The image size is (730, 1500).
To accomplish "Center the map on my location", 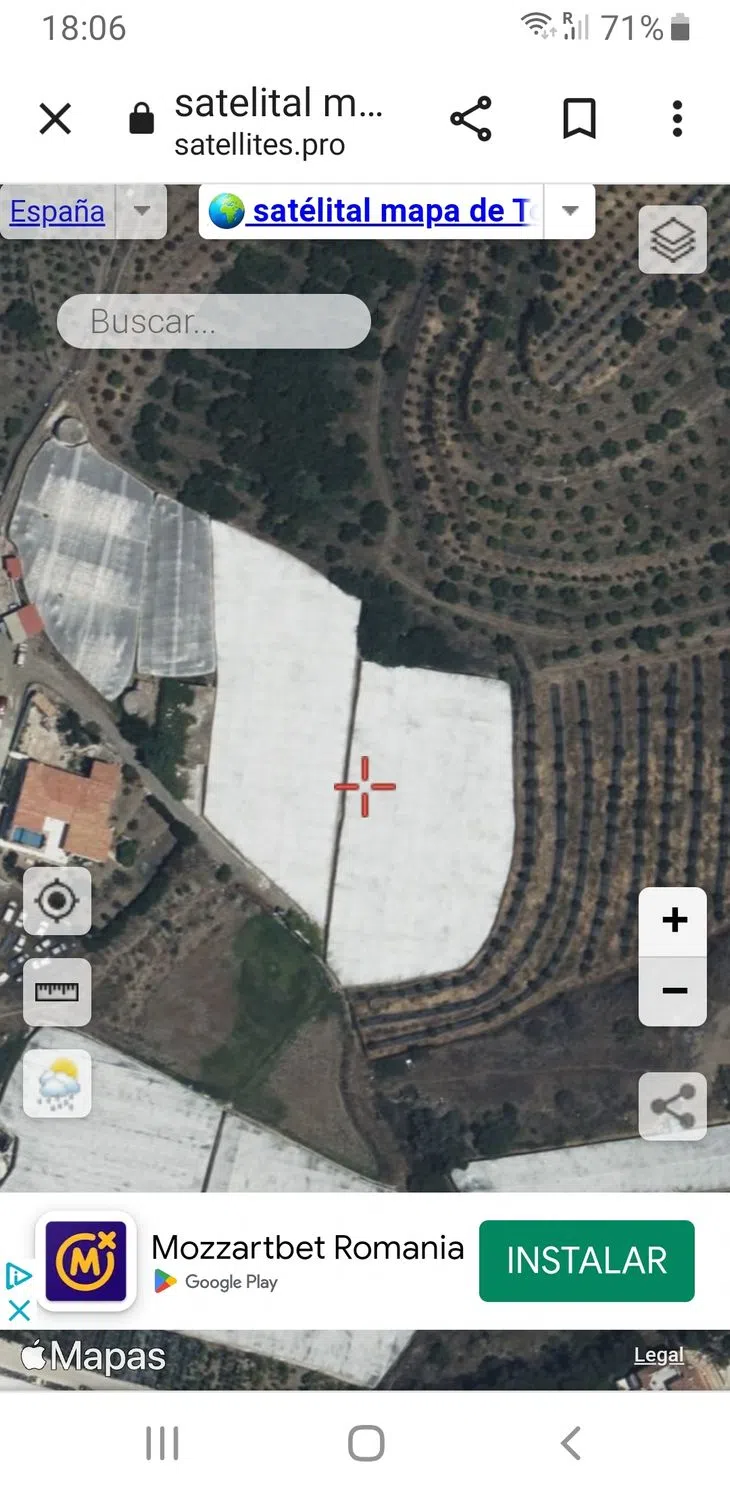I will point(57,901).
